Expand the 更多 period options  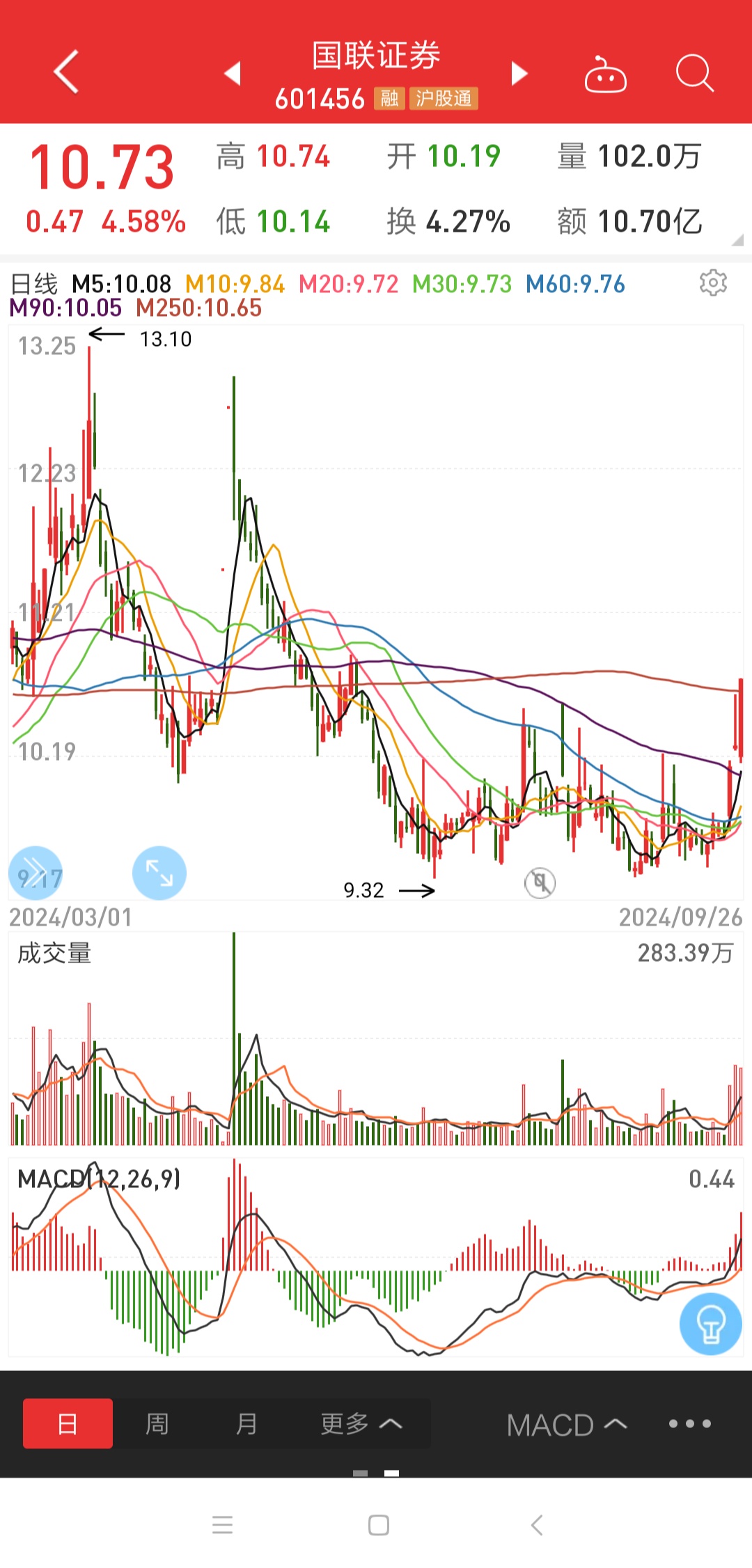(361, 1423)
